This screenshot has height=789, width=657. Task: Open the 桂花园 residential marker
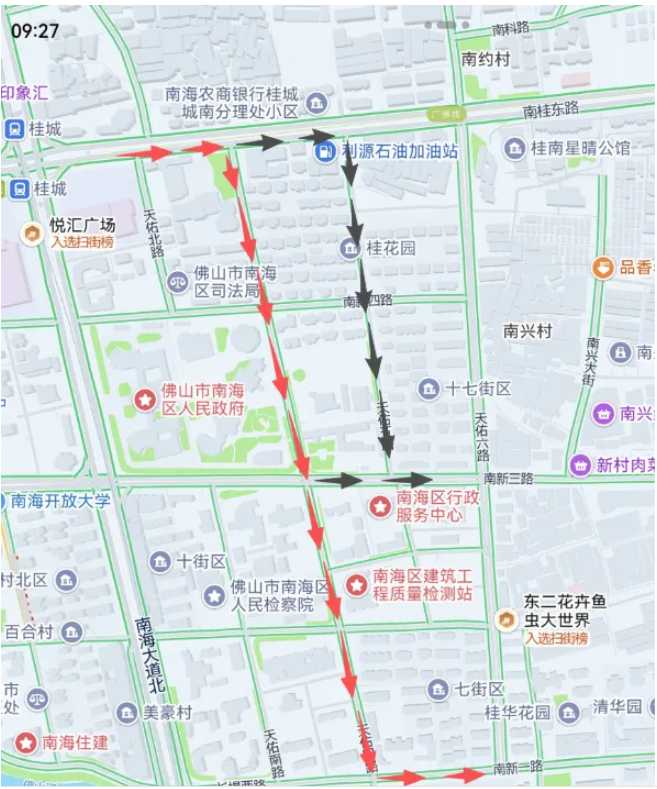point(350,248)
